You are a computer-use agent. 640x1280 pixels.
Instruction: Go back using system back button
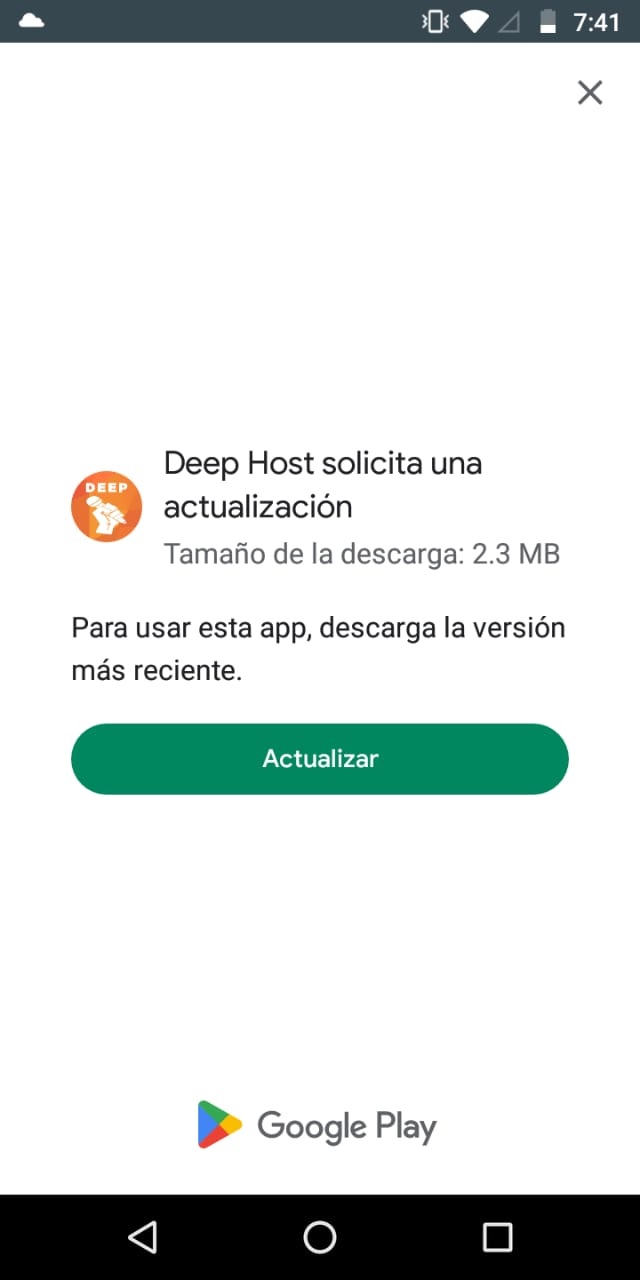coord(143,1237)
